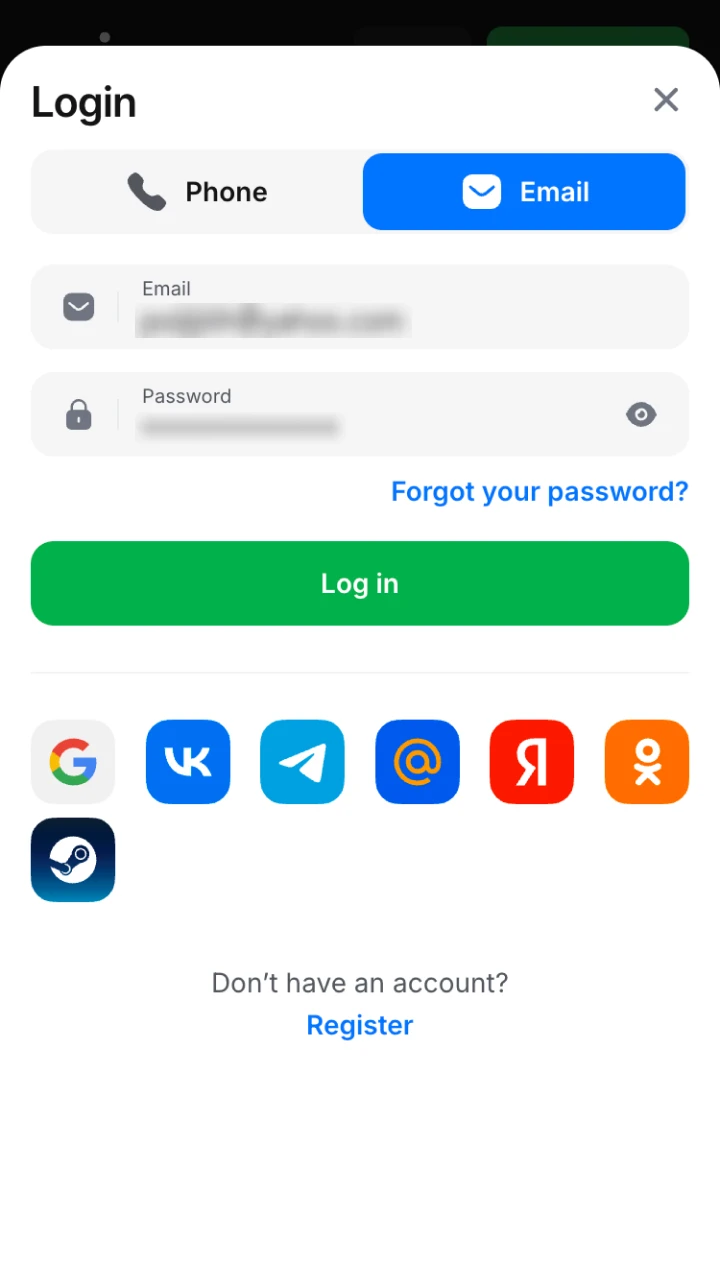Screen dimensions: 720x1280
Task: Log in with Mail.ru @ icon
Action: coord(417,762)
